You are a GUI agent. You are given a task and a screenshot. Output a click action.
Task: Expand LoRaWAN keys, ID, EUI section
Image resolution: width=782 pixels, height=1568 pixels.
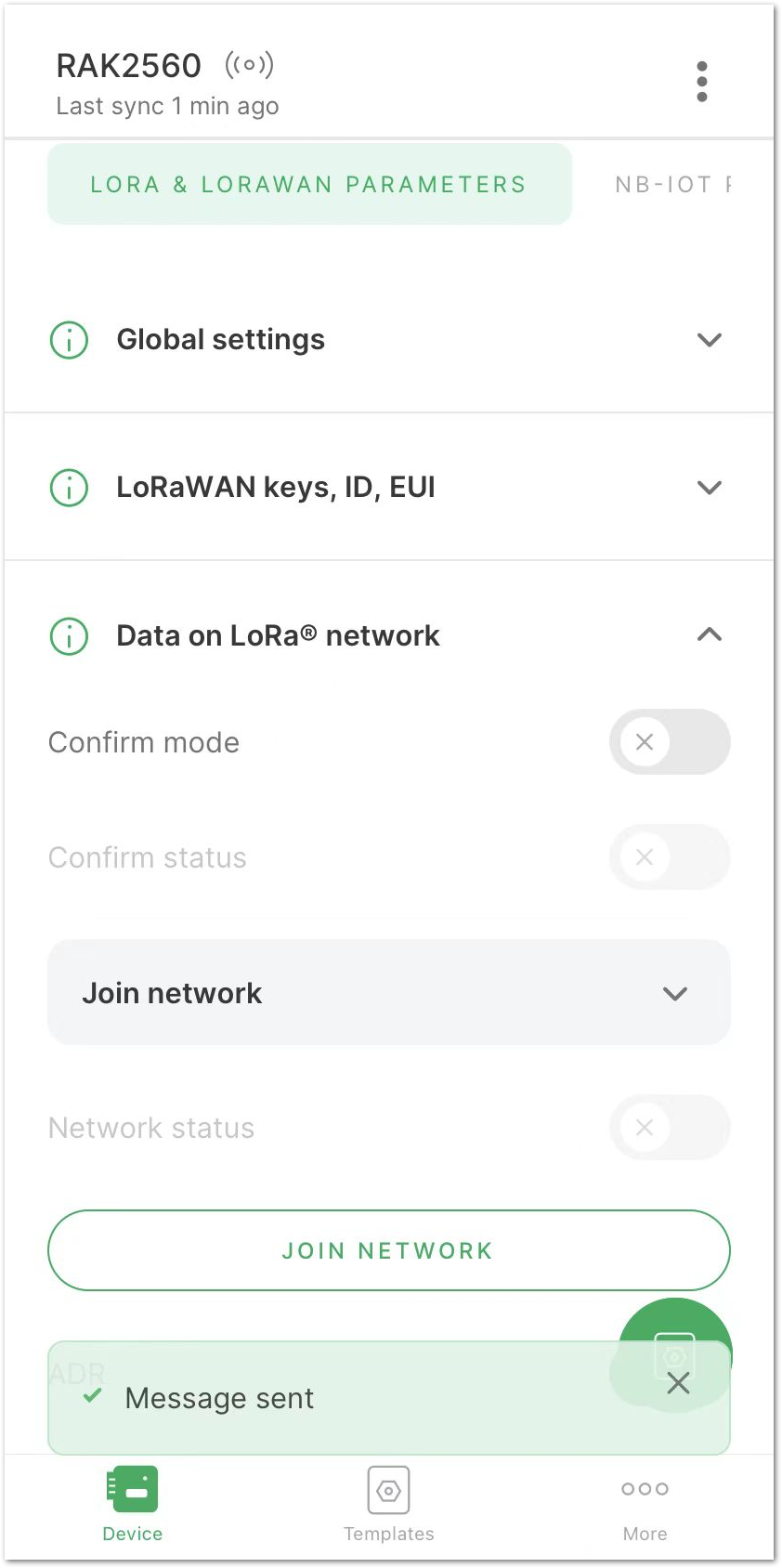(x=389, y=488)
